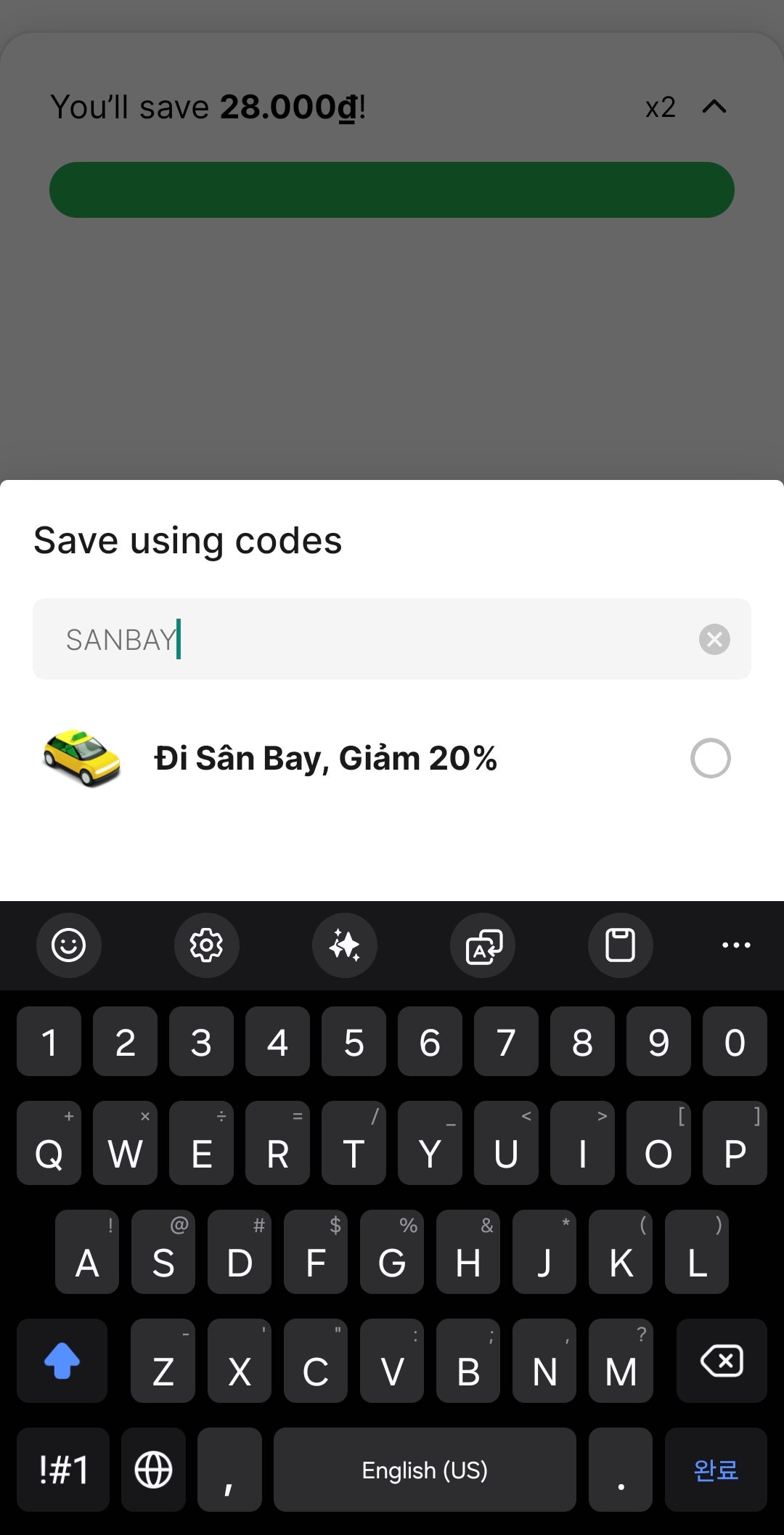
Task: Select the Đi Sân Bay 20% discount
Action: tap(710, 758)
